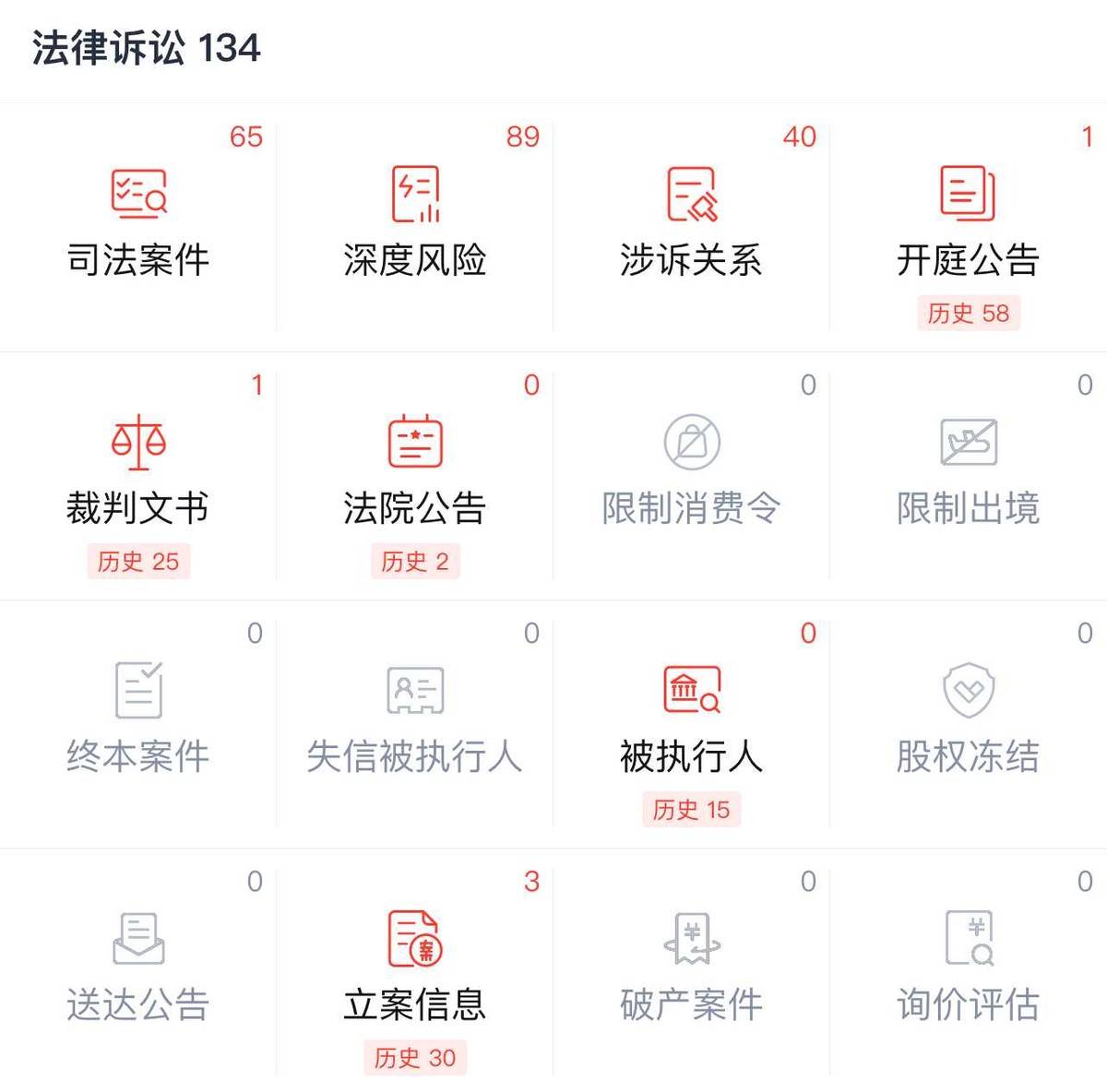1107x1092 pixels.
Task: Tap 历史 25 under 裁判文书
Action: pyautogui.click(x=138, y=562)
